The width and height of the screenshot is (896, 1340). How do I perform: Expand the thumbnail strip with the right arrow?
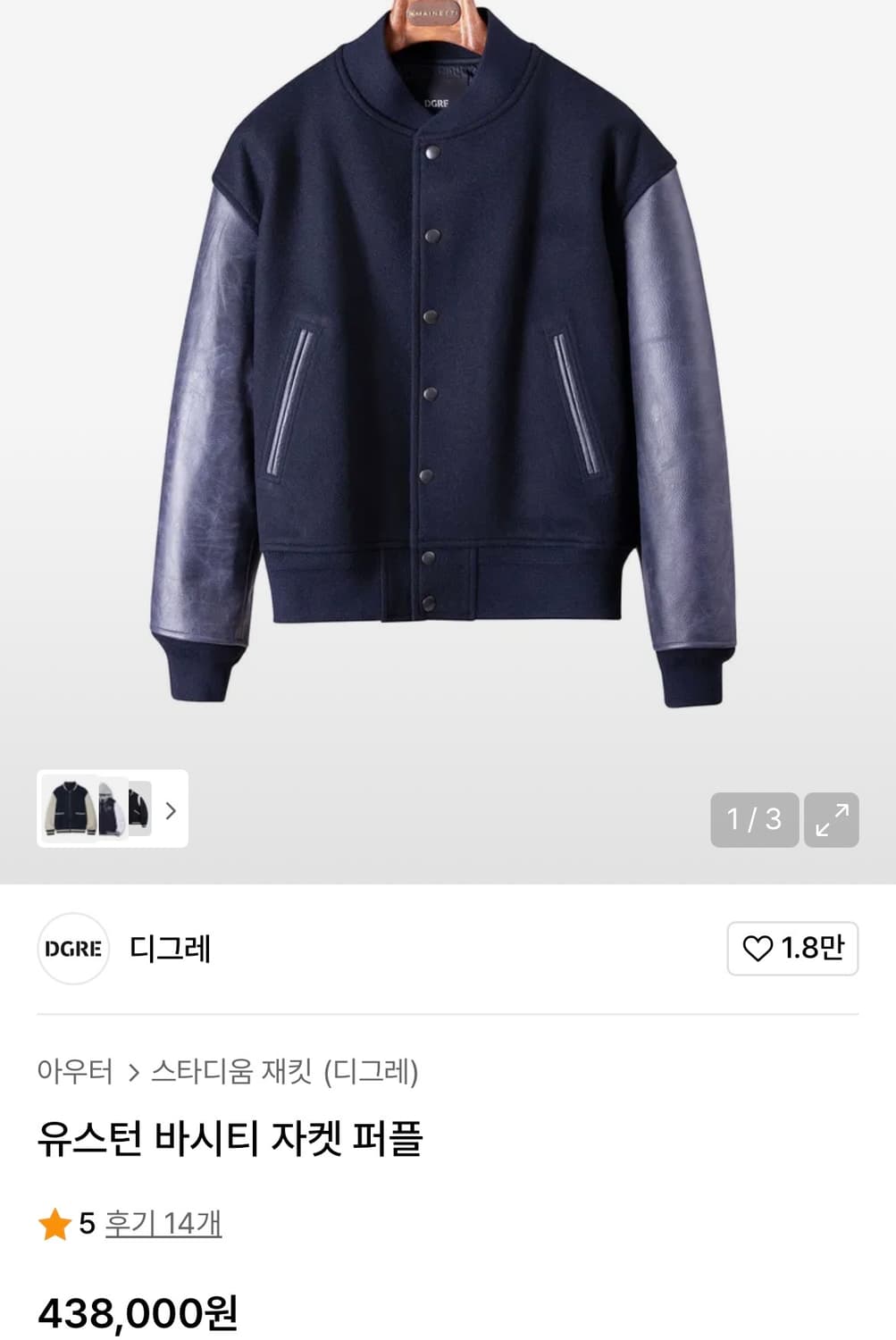172,811
